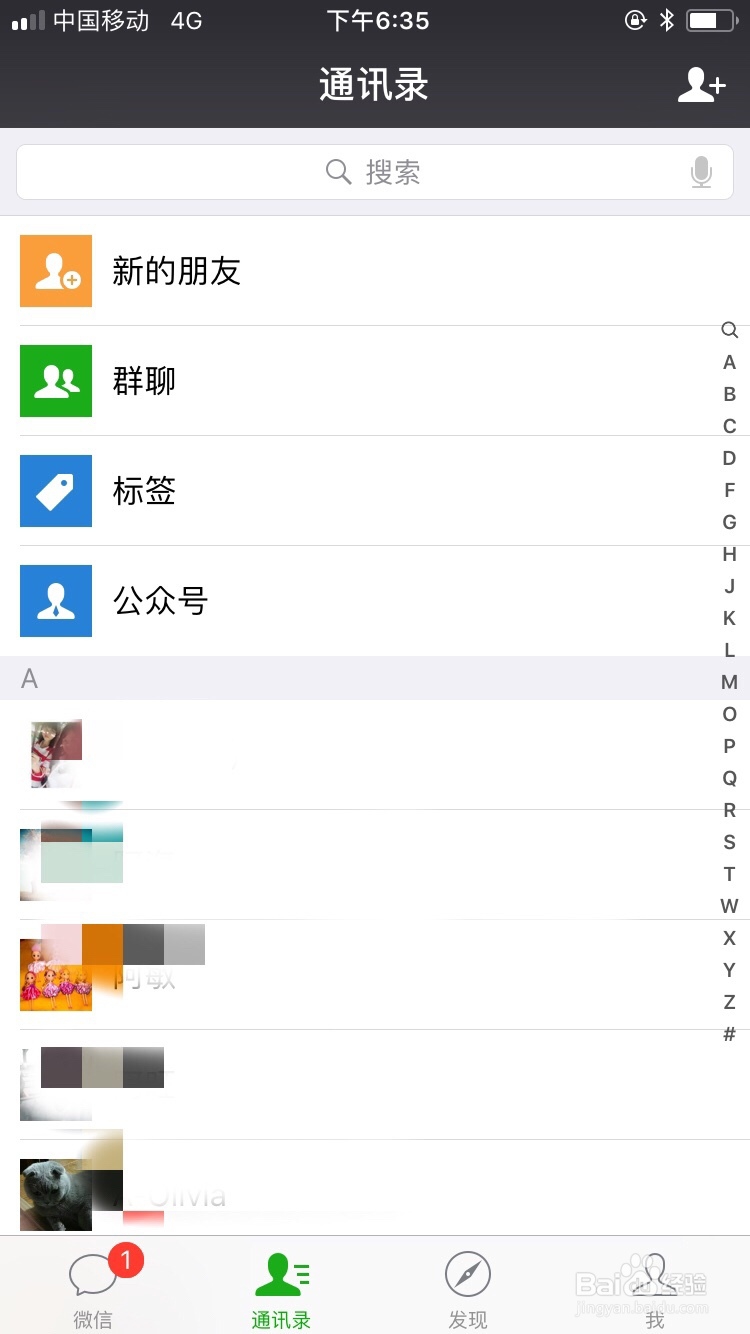Tap the first contact avatar under section A
Screen dimensions: 750x1334
[56, 753]
